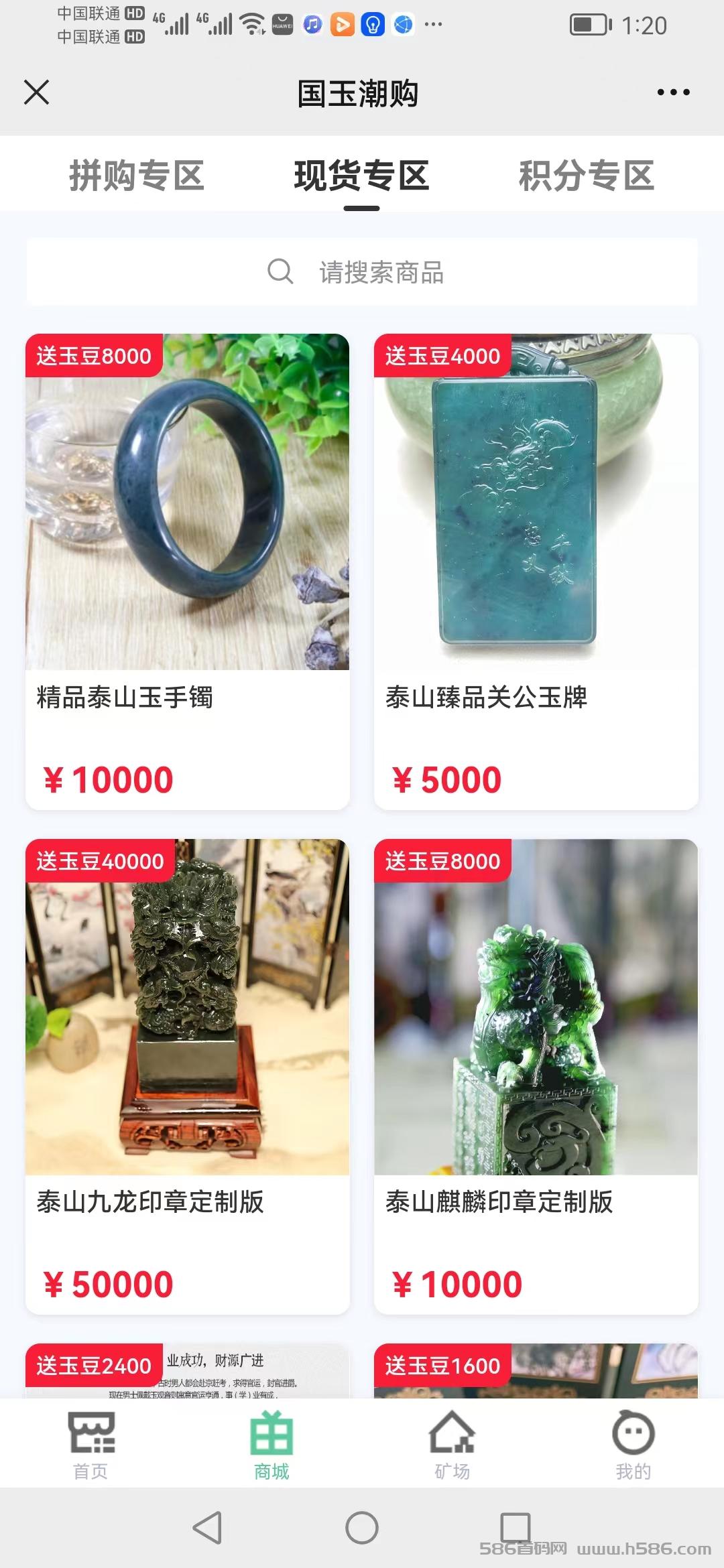This screenshot has height=1568, width=724.
Task: View the 泰山九龙印章定制版 product
Action: pyautogui.click(x=188, y=1077)
